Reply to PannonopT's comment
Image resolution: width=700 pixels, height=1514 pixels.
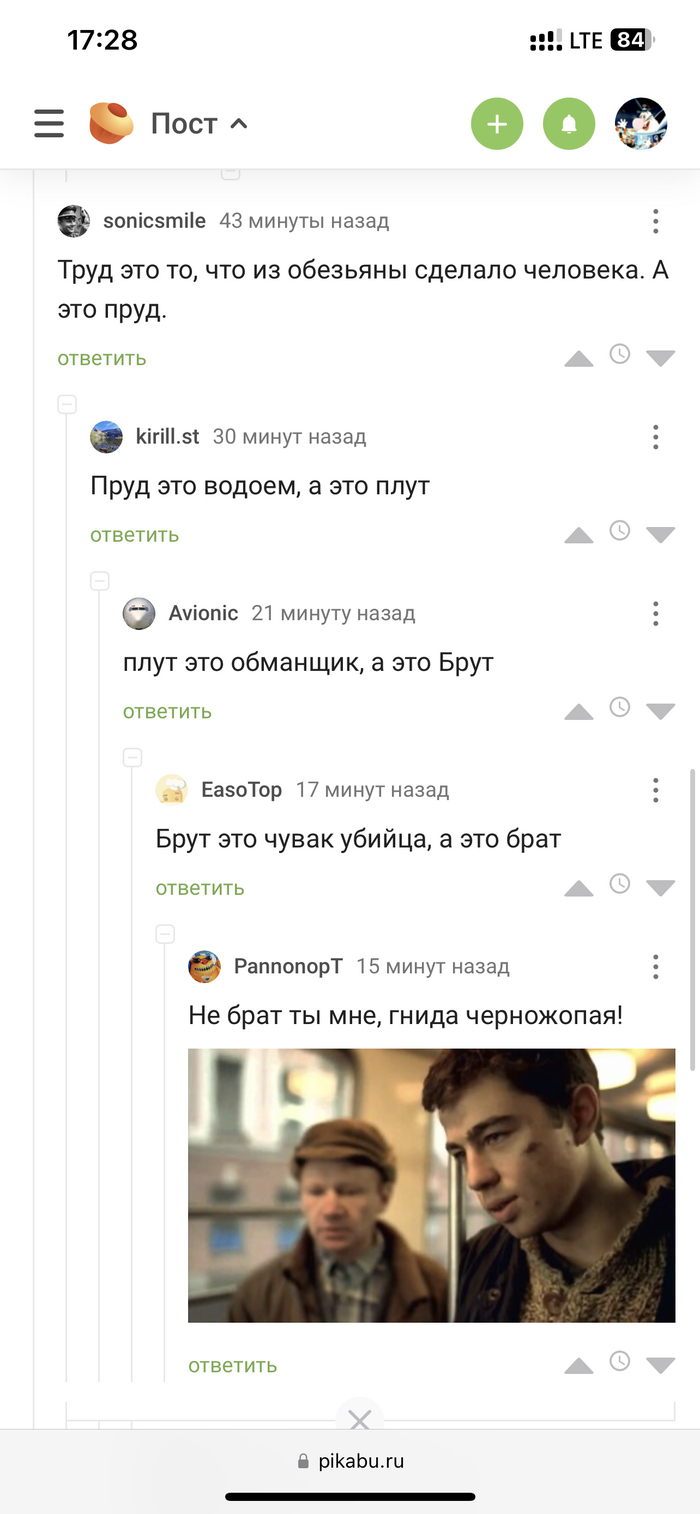click(233, 1365)
